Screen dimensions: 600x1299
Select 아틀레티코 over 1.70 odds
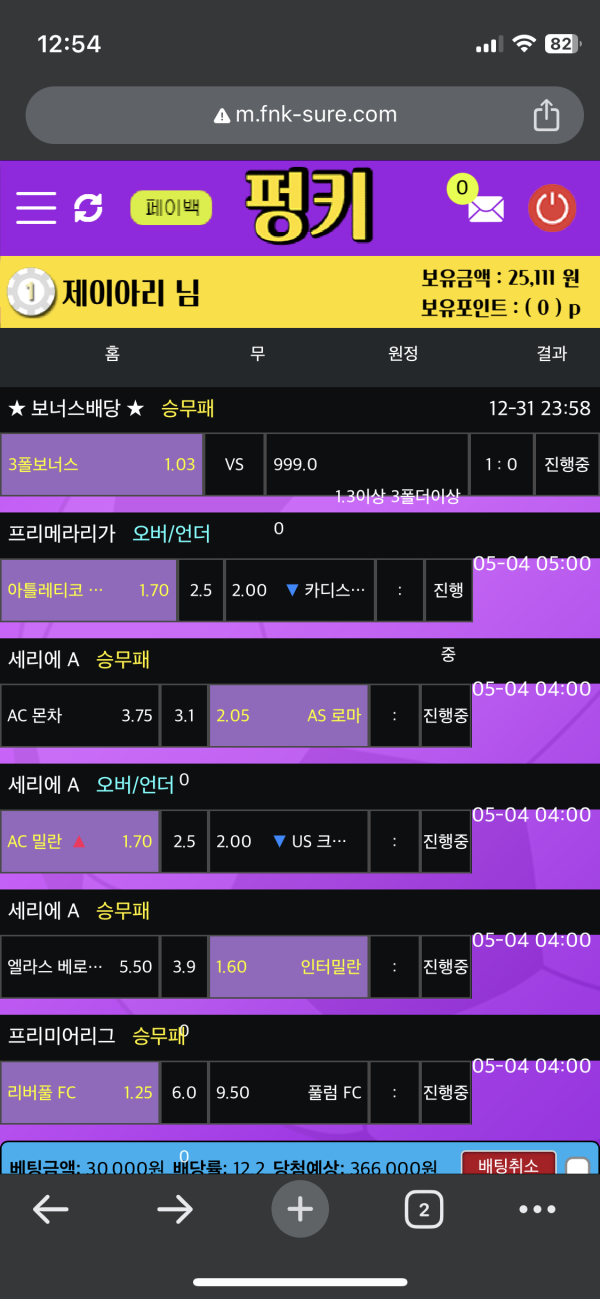(89, 590)
